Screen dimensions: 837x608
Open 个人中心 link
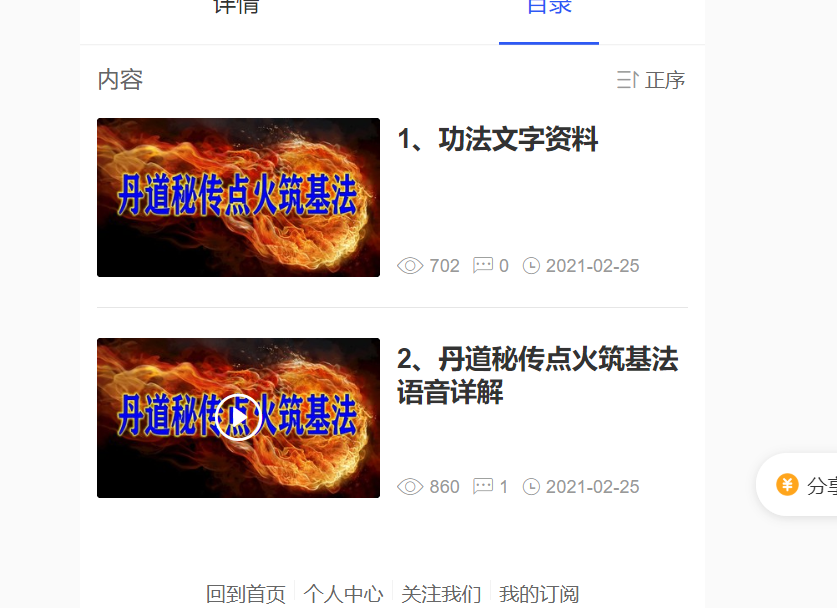(343, 594)
